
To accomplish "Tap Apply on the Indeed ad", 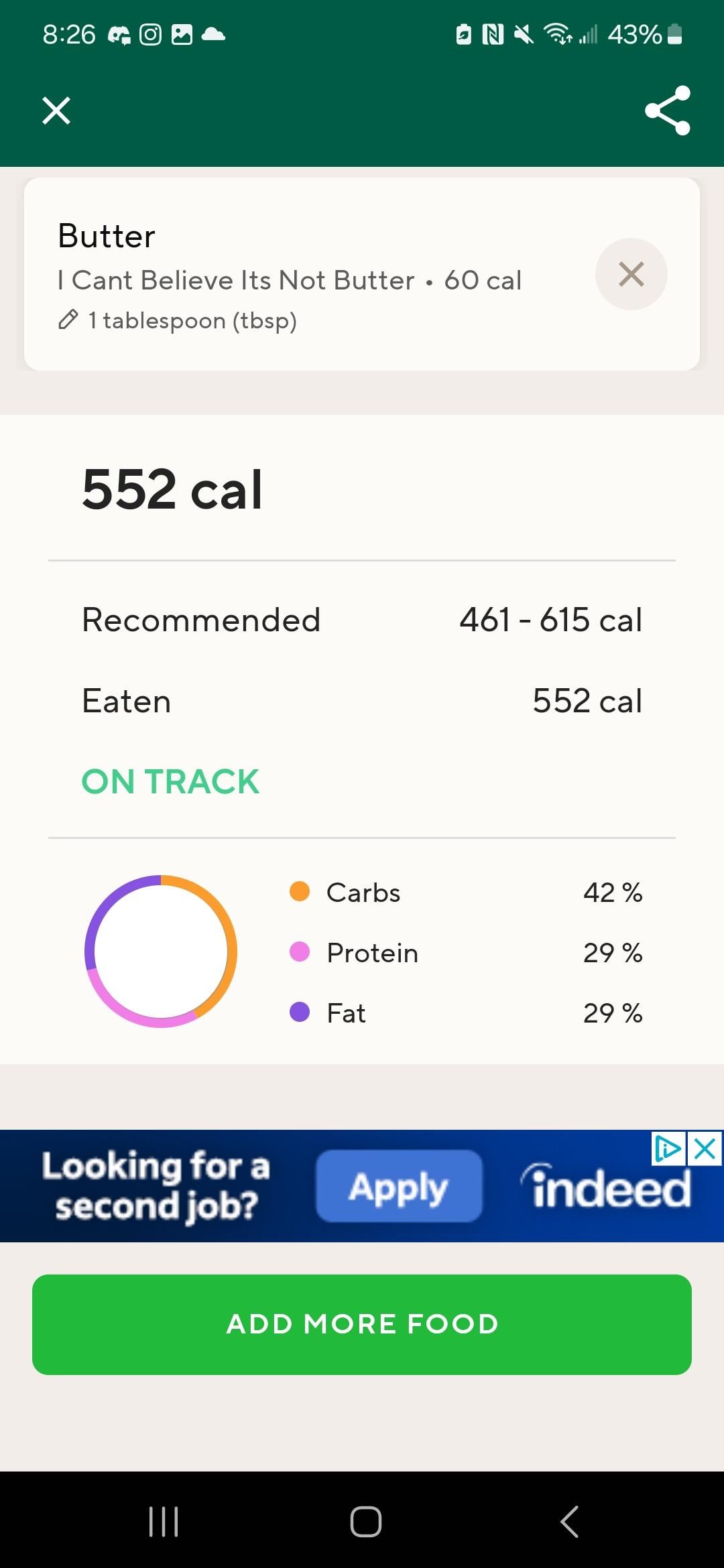I will click(x=399, y=1185).
